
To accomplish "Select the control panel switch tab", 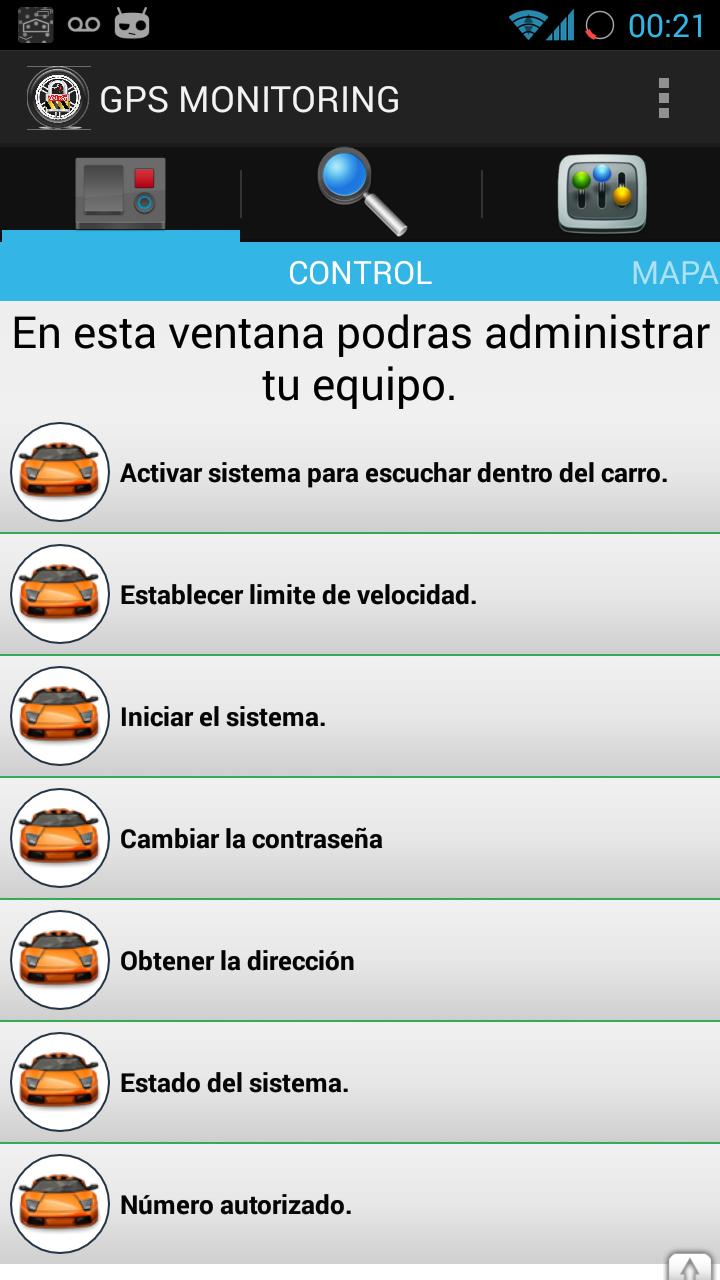I will 121,192.
